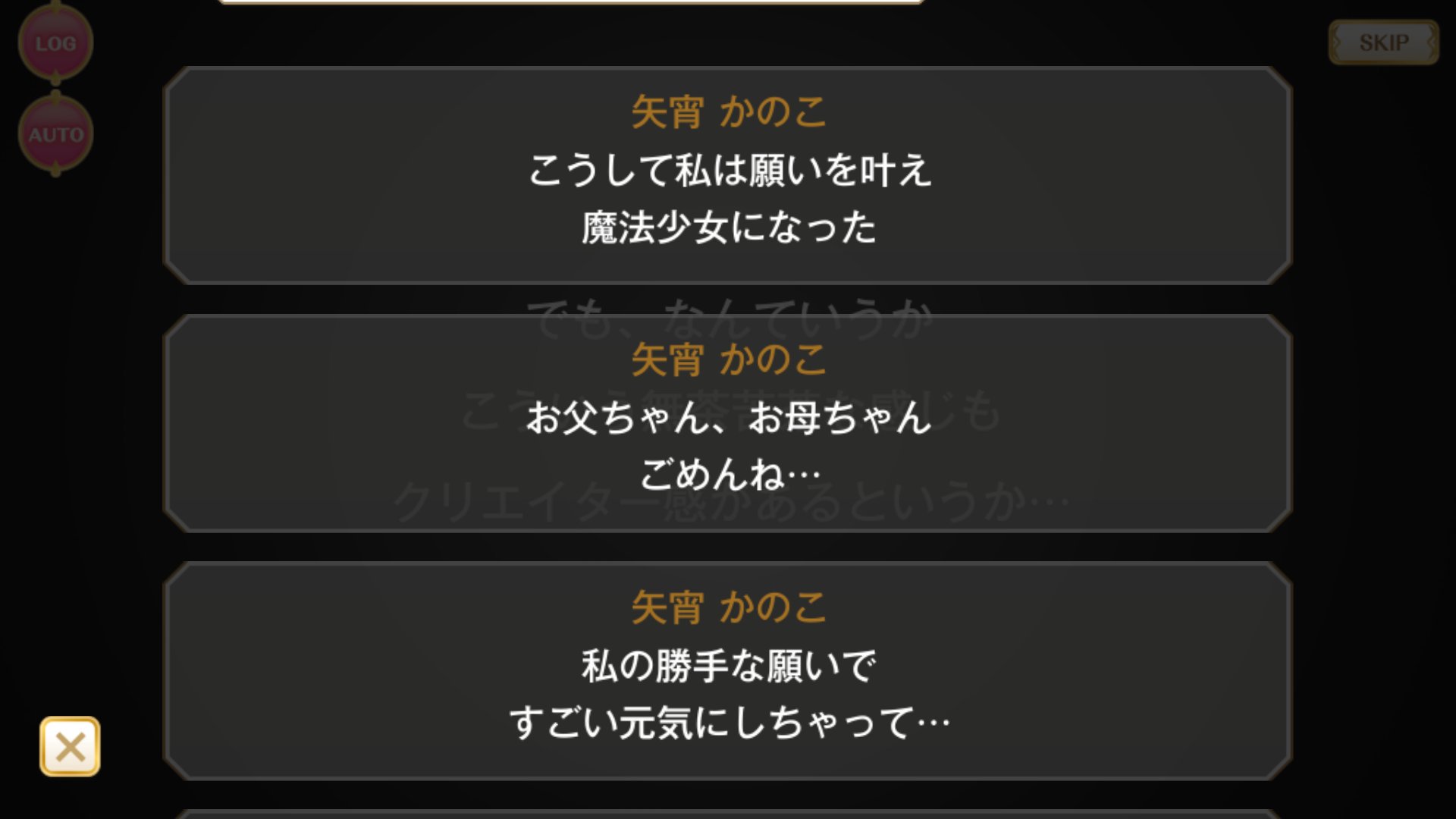Tap the LOG button
The height and width of the screenshot is (819, 1456).
(x=55, y=43)
